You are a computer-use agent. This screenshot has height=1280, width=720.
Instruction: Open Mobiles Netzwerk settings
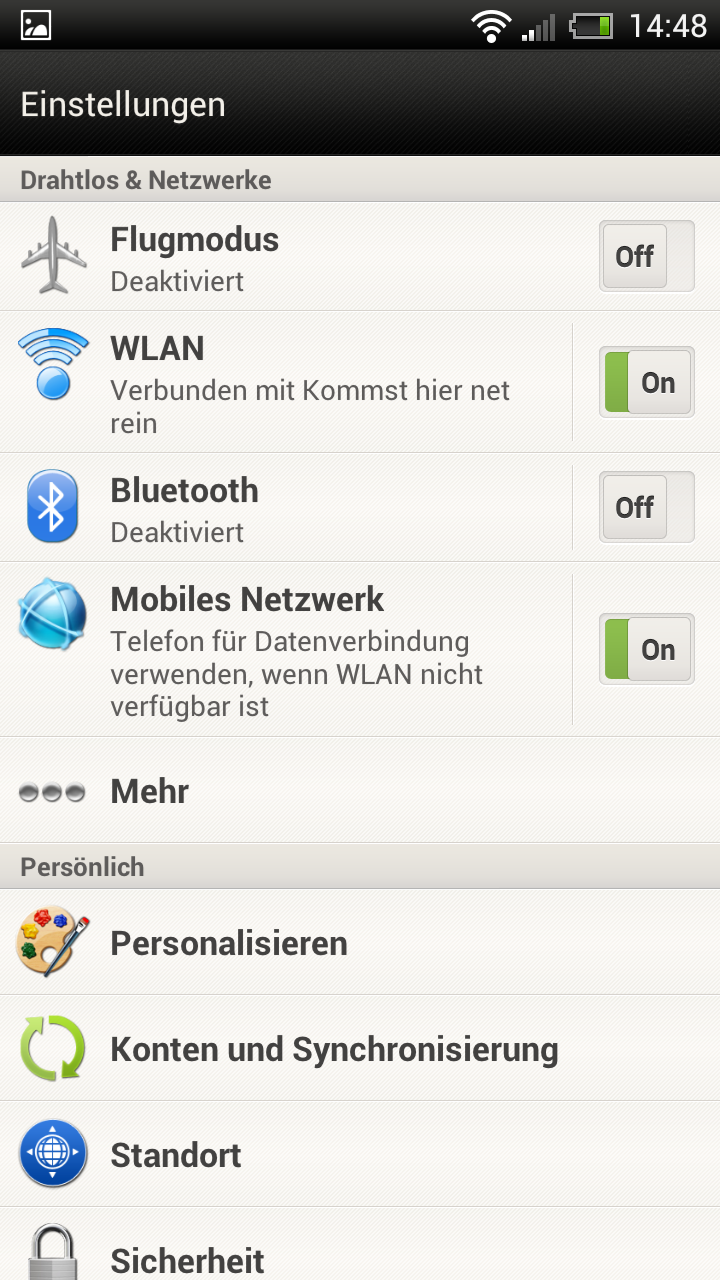coord(286,649)
